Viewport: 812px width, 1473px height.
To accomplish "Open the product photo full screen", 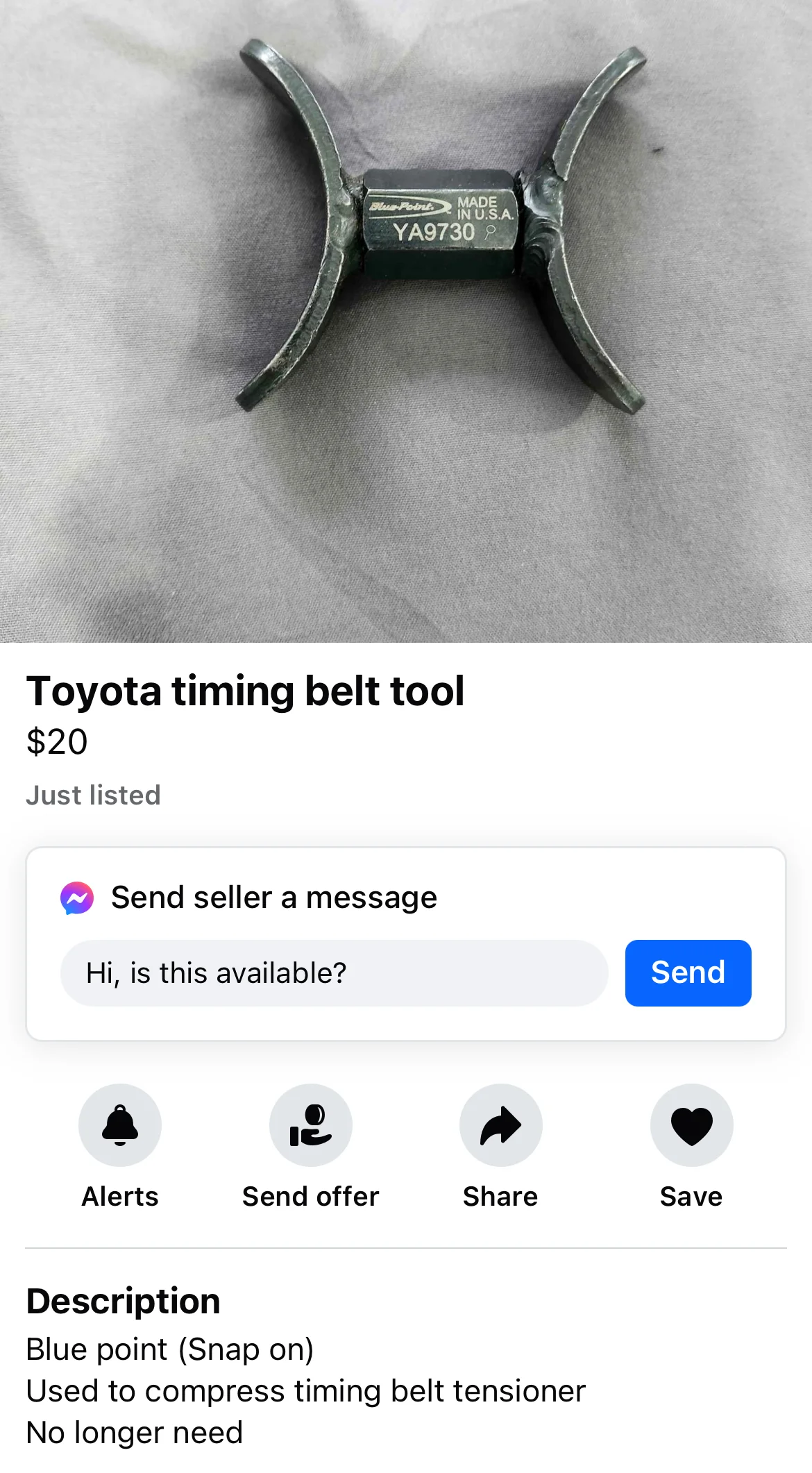I will point(406,319).
